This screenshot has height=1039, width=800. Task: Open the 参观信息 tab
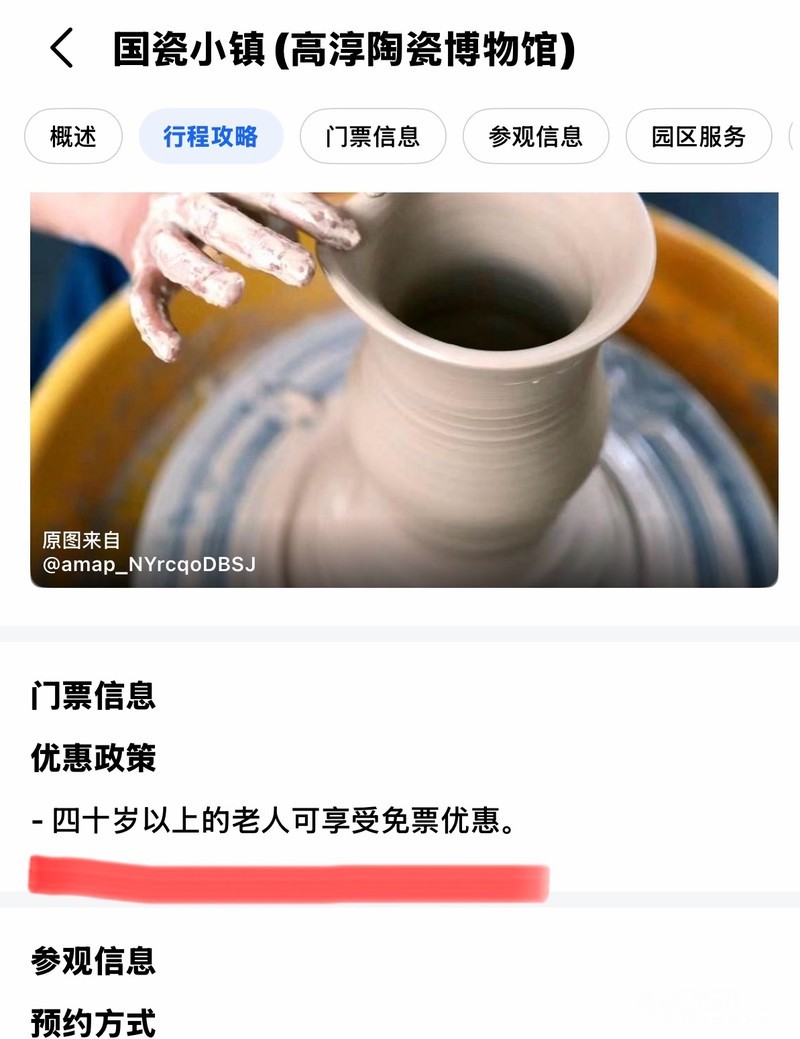click(x=536, y=137)
